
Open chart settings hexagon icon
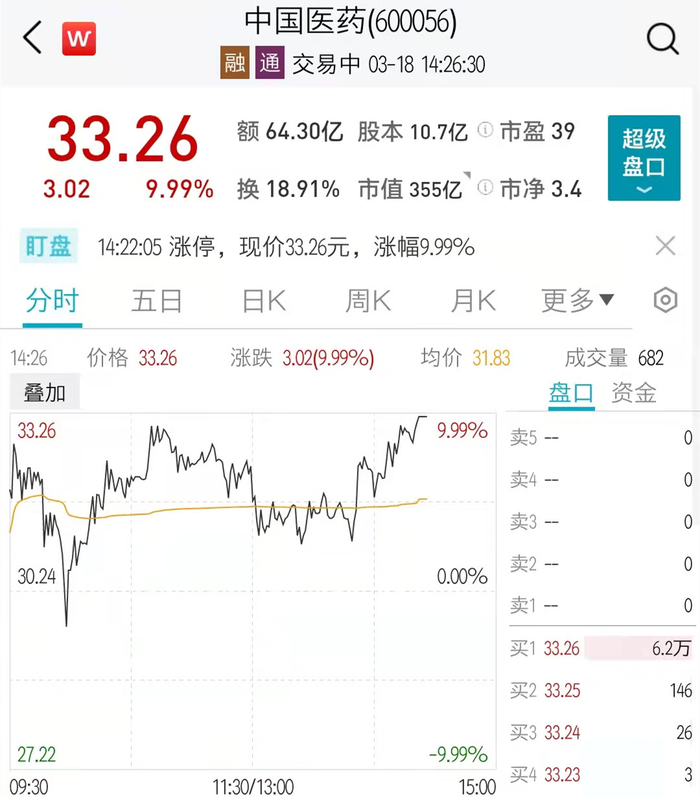coord(665,300)
